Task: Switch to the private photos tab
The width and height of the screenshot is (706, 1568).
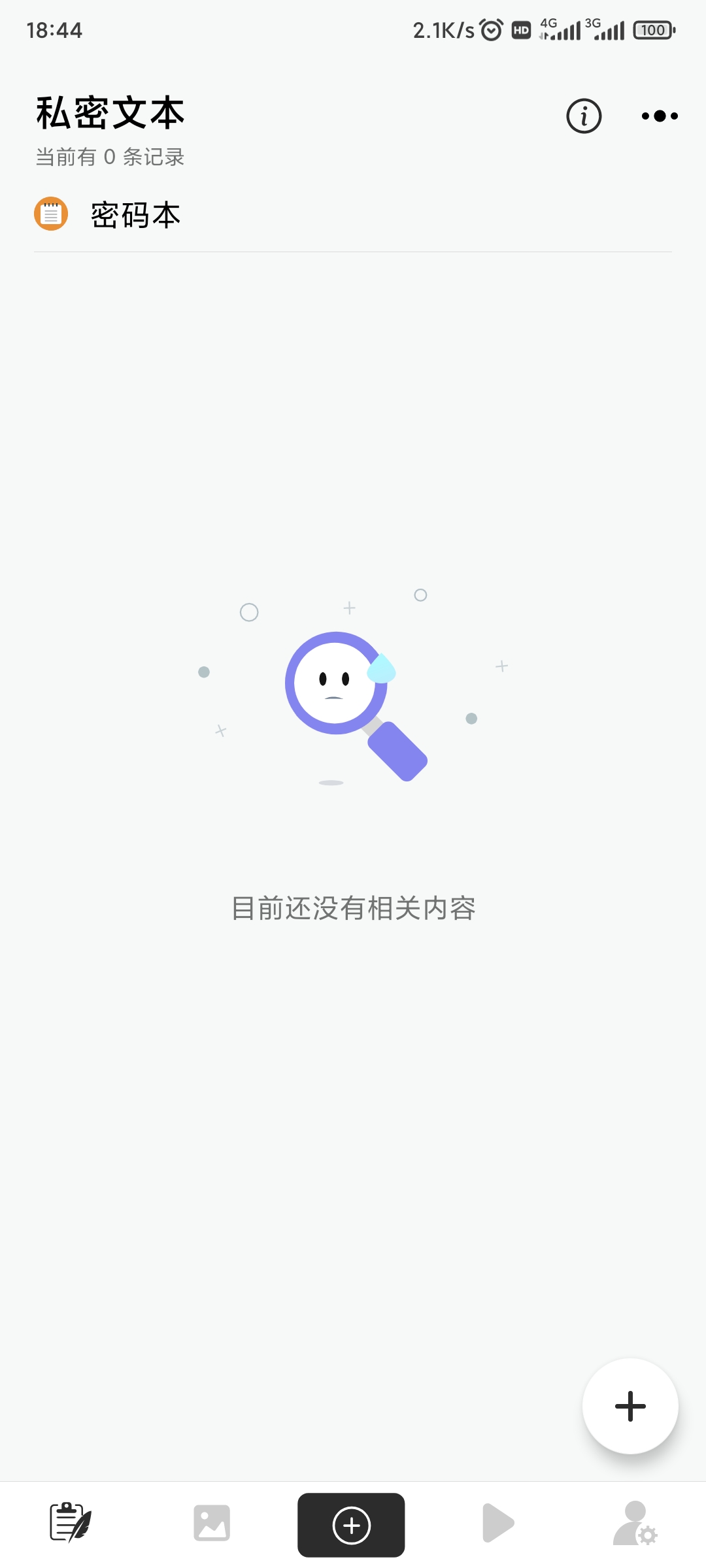Action: pos(212,1523)
